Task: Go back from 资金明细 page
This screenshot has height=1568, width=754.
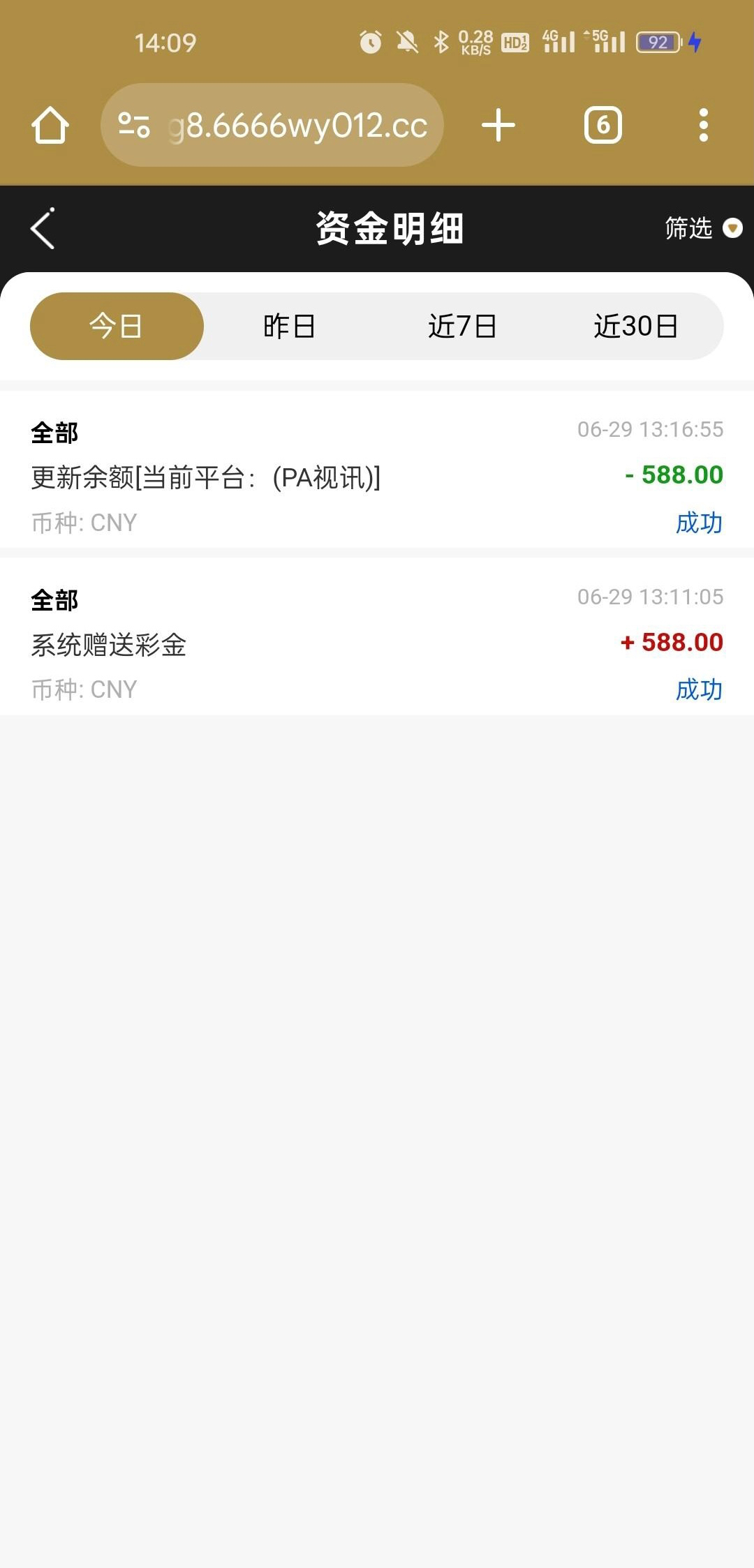Action: coord(43,228)
